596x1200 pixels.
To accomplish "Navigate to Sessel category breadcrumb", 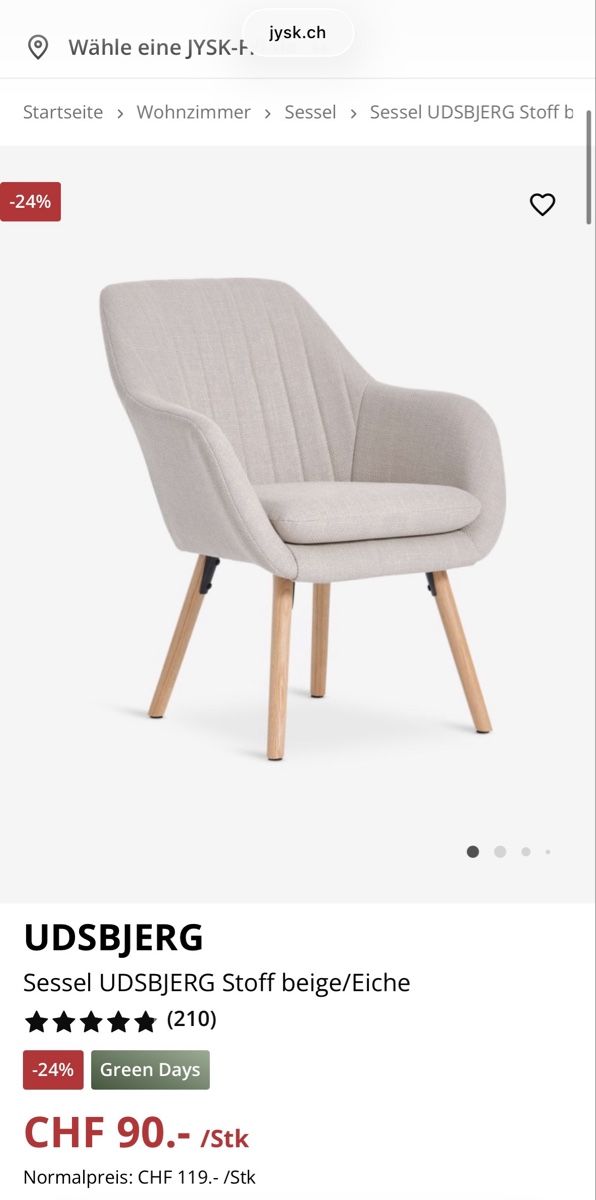I will pyautogui.click(x=310, y=112).
